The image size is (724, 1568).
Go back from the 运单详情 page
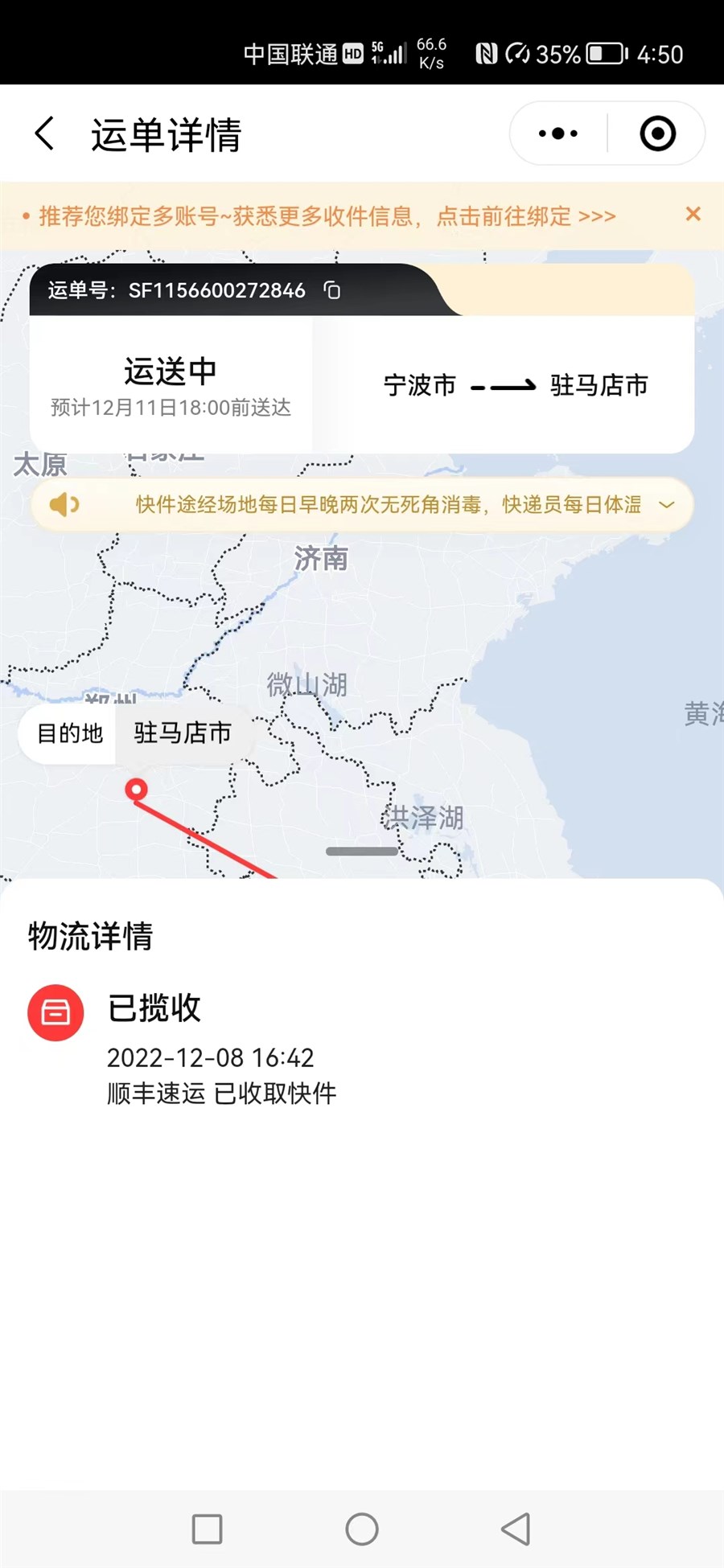point(45,133)
